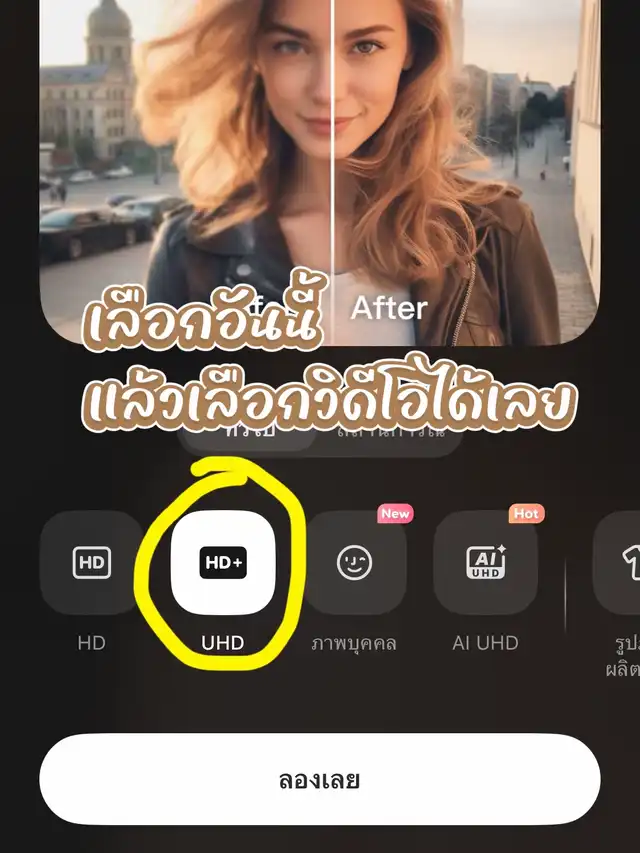640x853 pixels.
Task: Select the HD enhancement option
Action: [91, 563]
